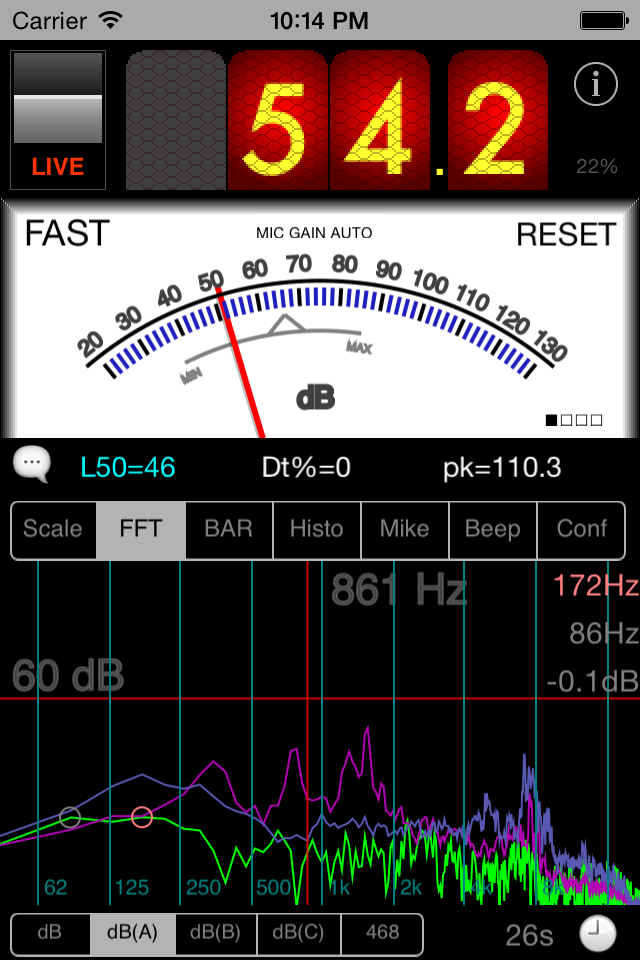Screen dimensions: 640x960
Task: Select the FFT tab
Action: (x=141, y=529)
